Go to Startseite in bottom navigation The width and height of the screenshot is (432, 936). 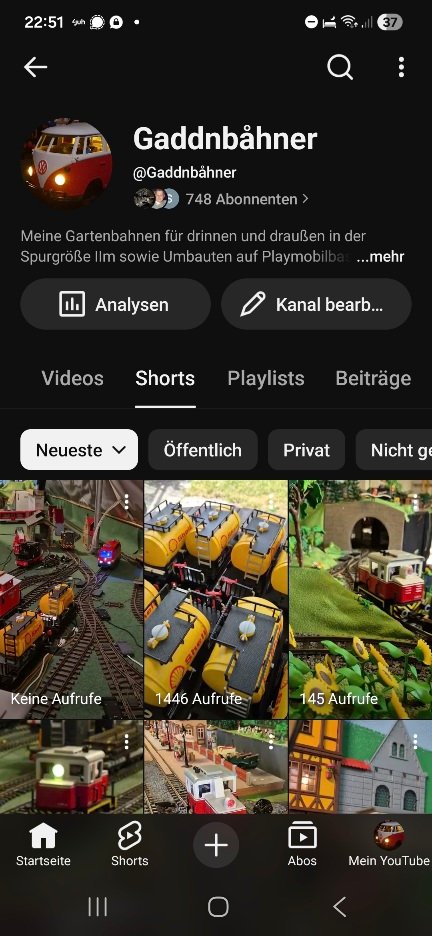(43, 844)
